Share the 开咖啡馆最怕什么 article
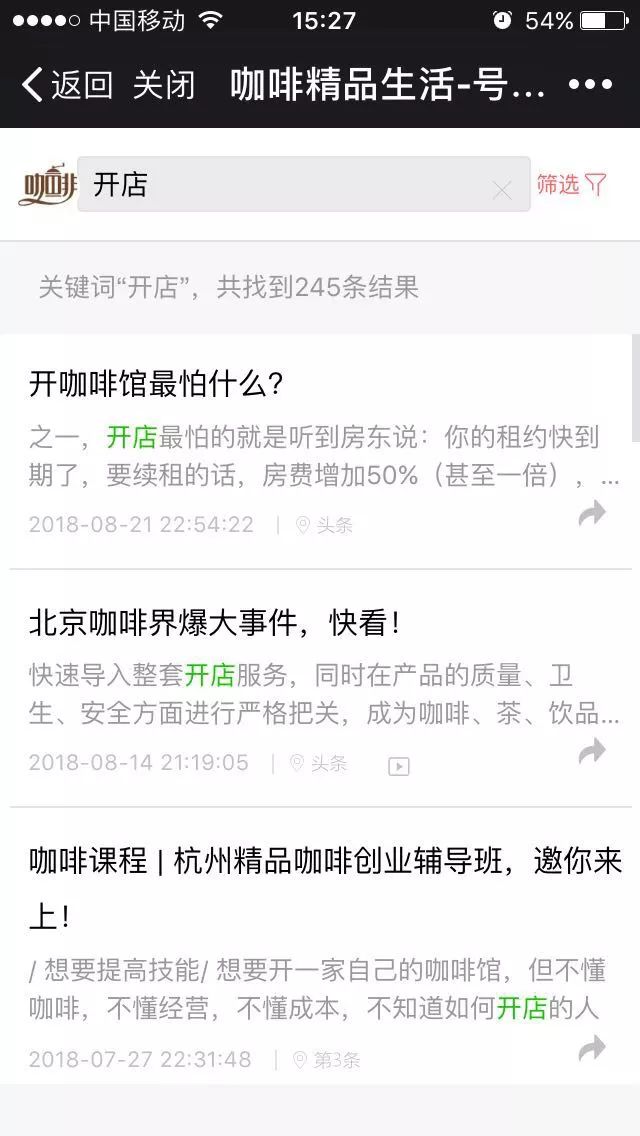Image resolution: width=640 pixels, height=1136 pixels. [x=592, y=514]
